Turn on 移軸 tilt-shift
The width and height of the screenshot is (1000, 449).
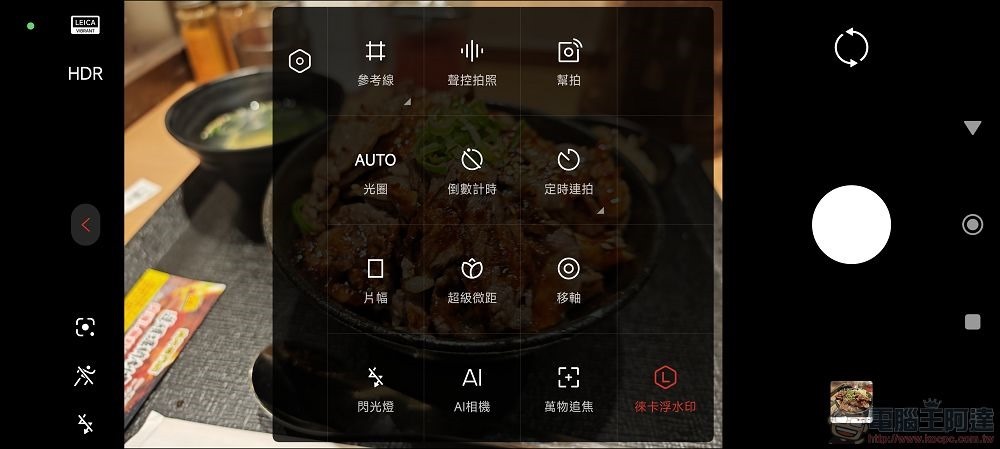568,280
